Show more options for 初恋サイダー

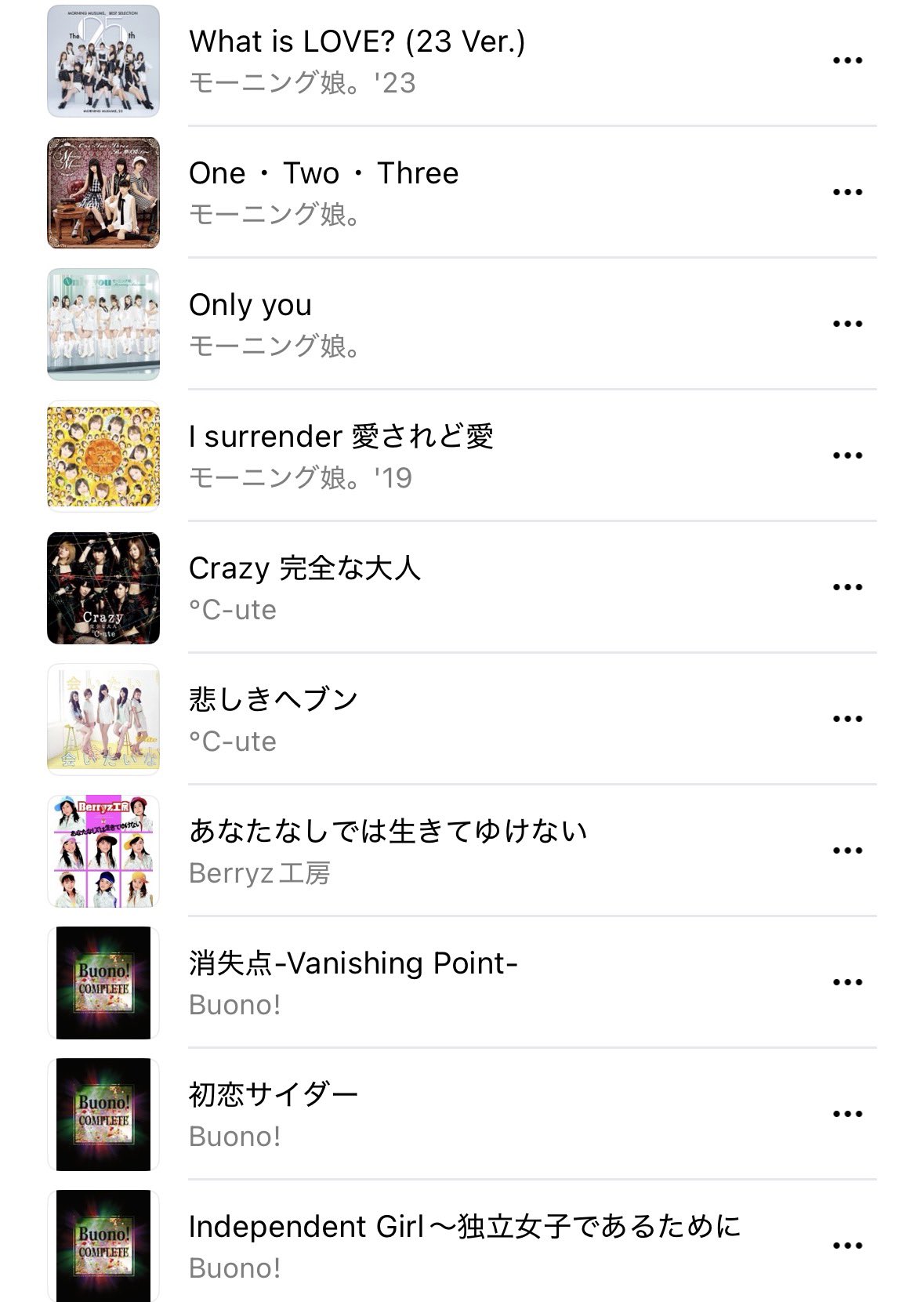point(847,1114)
